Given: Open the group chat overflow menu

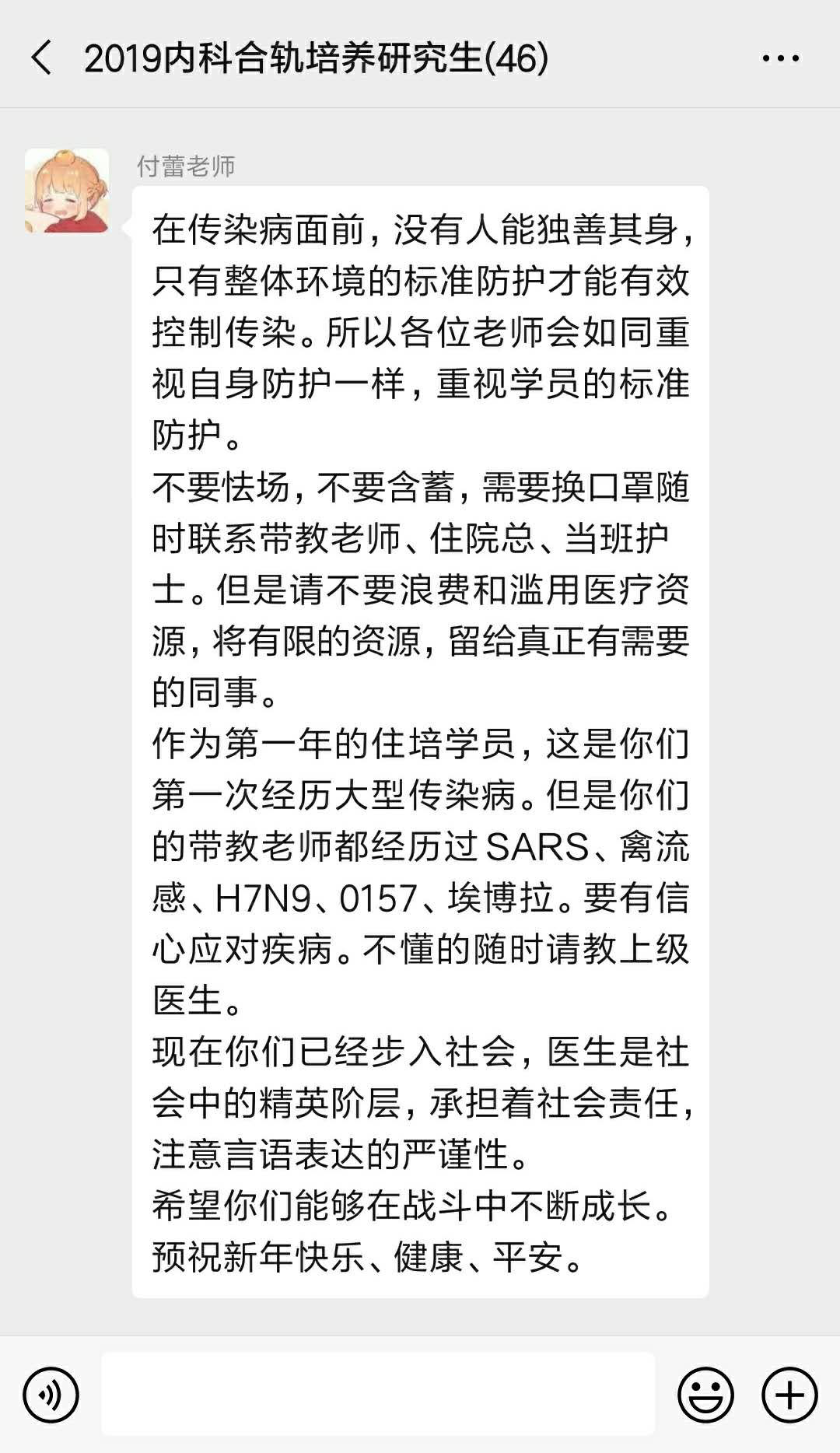Looking at the screenshot, I should point(780,58).
